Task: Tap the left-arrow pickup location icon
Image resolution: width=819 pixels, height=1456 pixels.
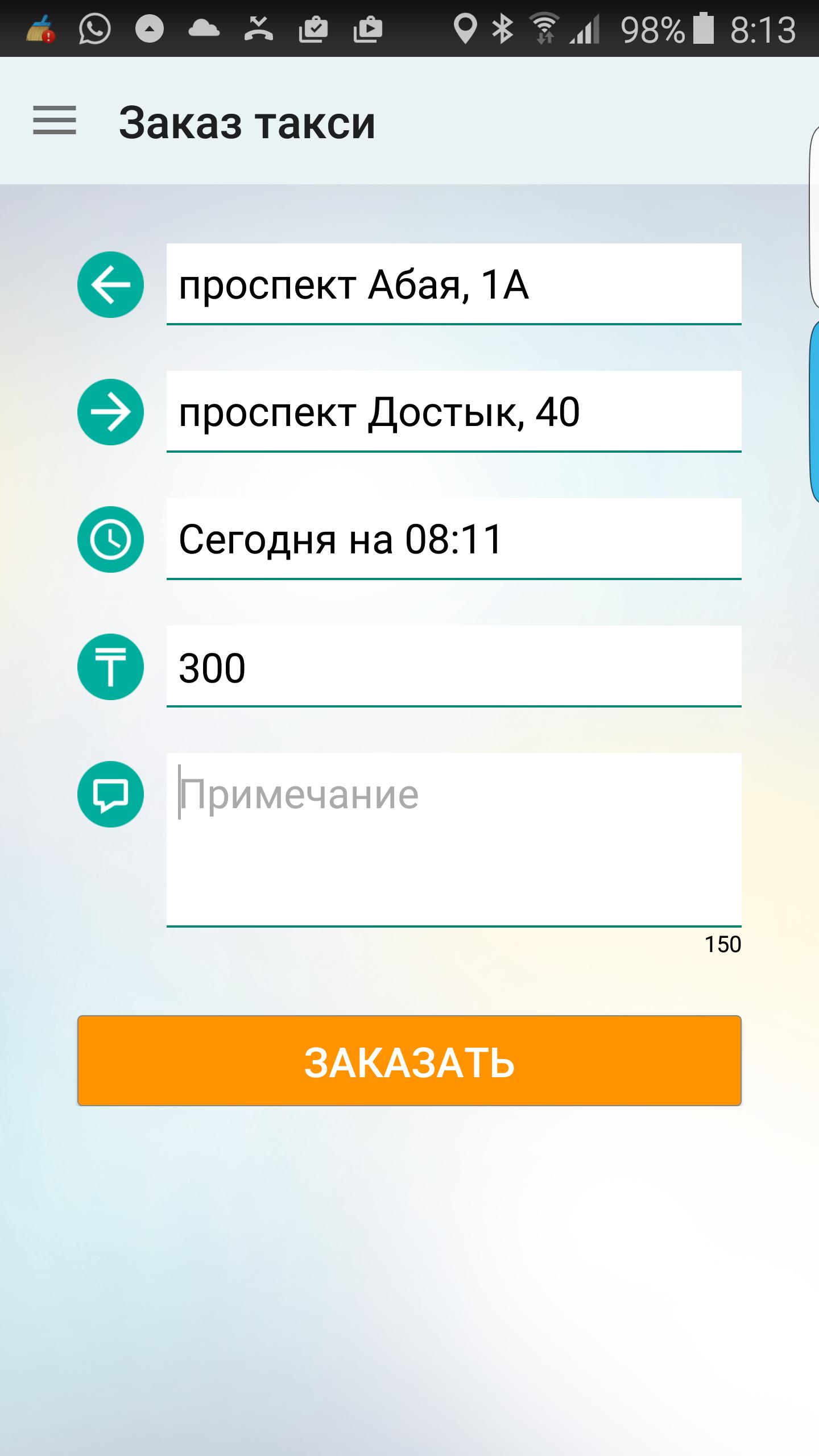Action: click(110, 284)
